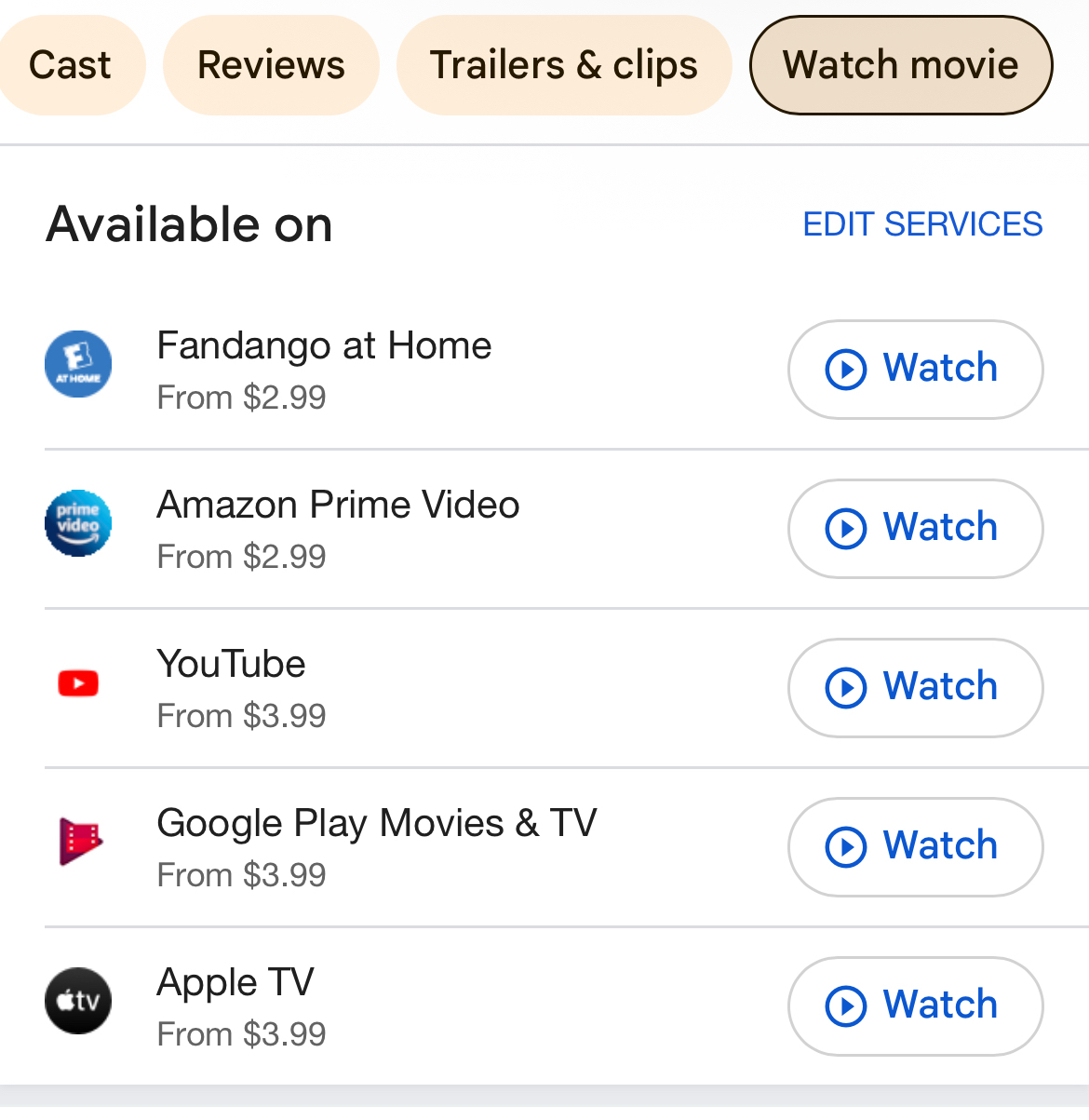
Task: Watch on Fandango at Home
Action: (915, 370)
